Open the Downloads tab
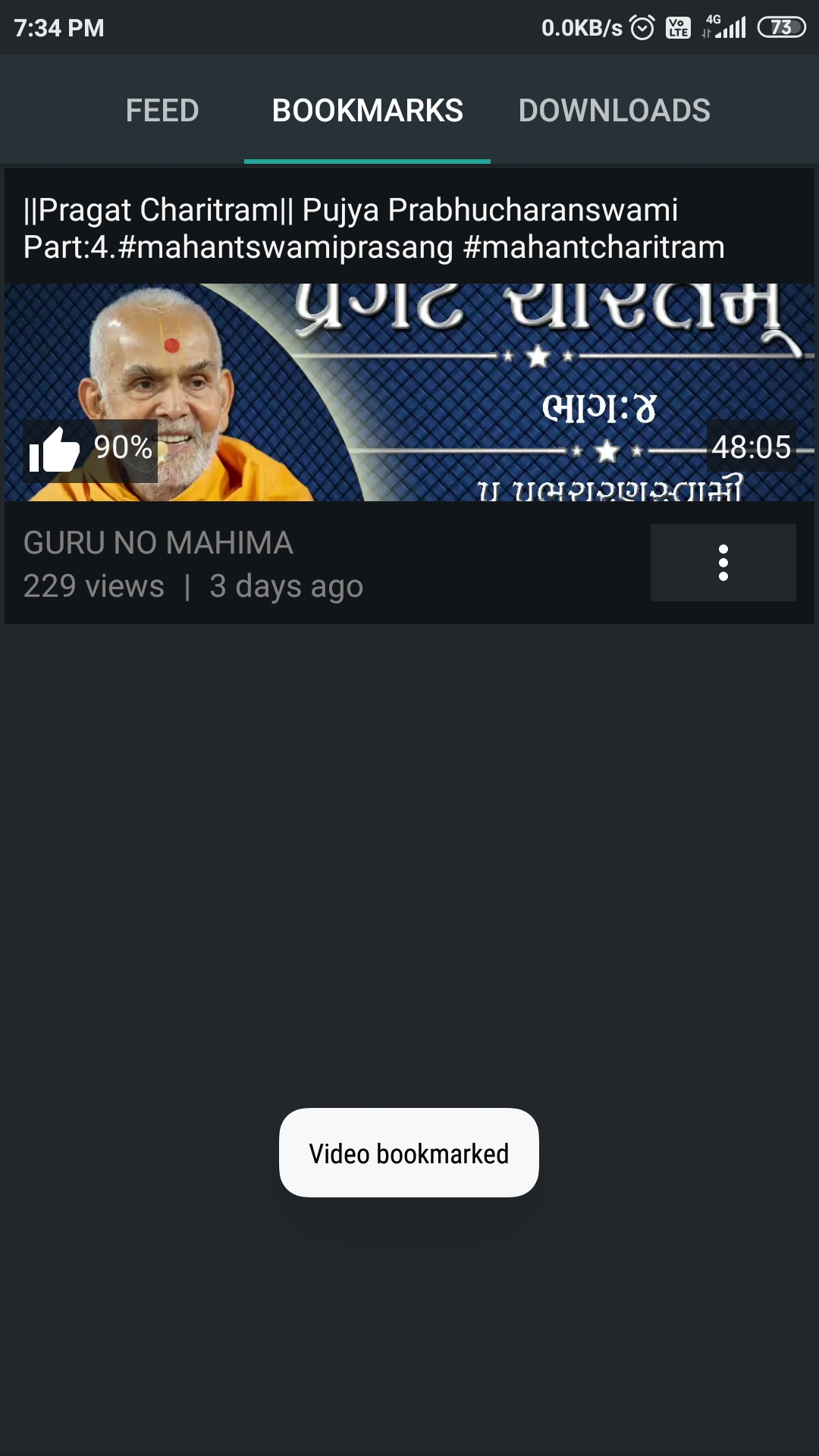Viewport: 819px width, 1456px height. click(x=614, y=111)
